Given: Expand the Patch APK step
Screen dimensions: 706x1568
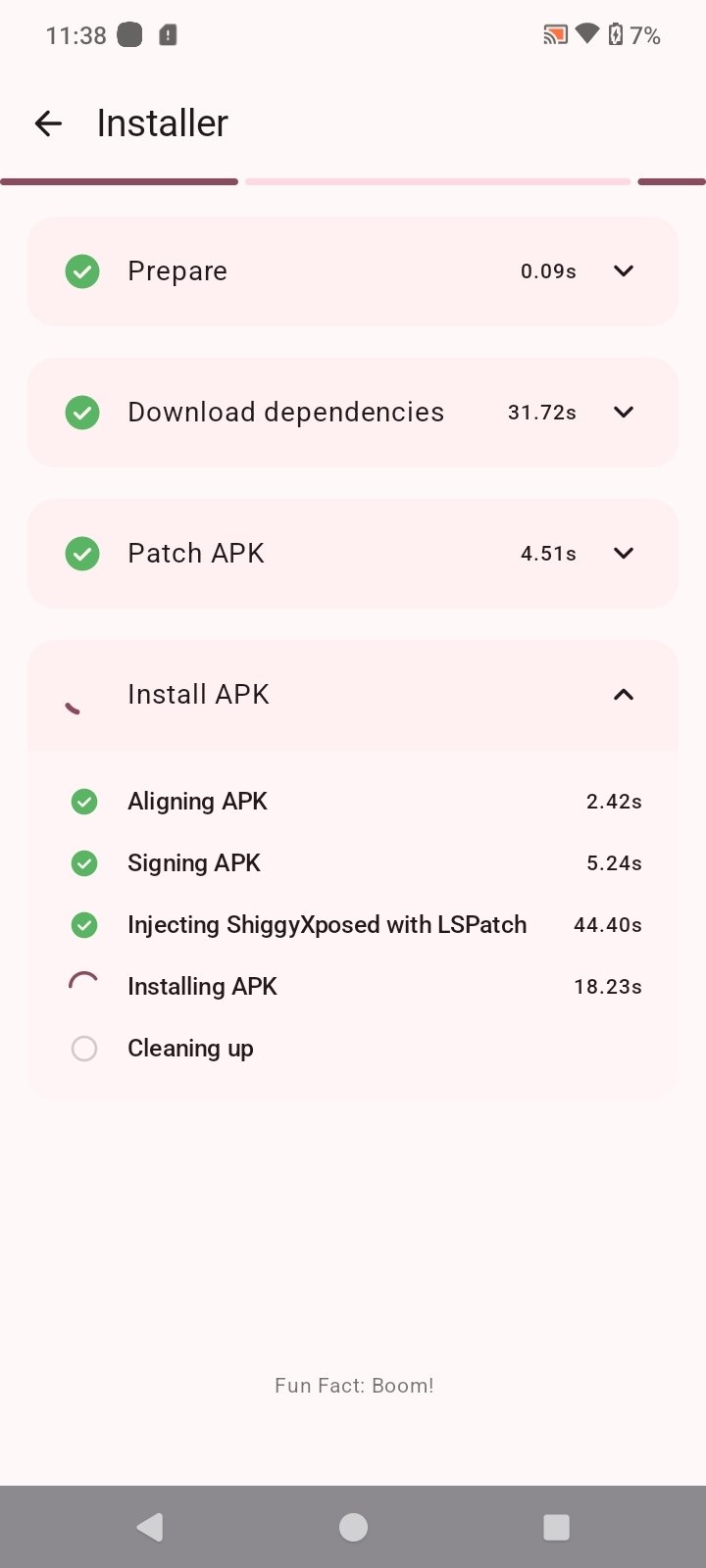Looking at the screenshot, I should pyautogui.click(x=623, y=554).
